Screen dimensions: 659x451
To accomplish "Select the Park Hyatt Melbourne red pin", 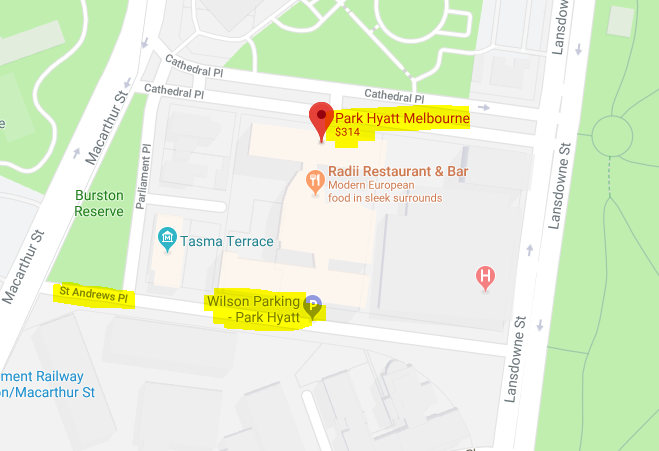I will coord(320,119).
